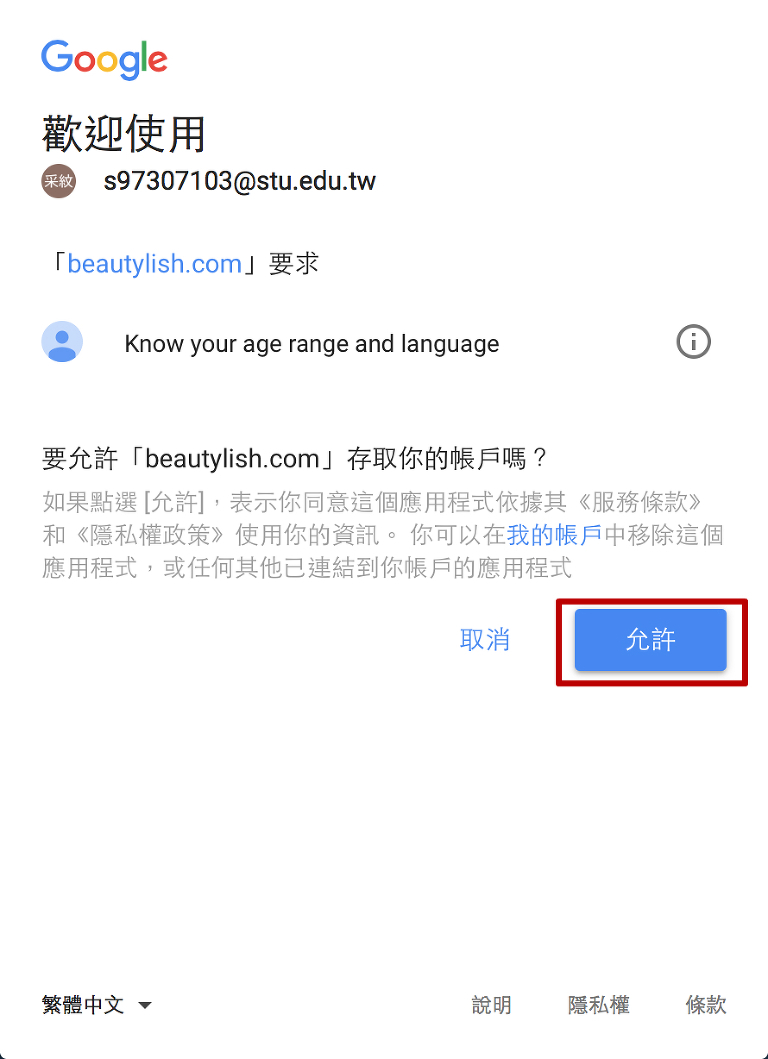
Task: Tap 取消 to cancel the request
Action: pos(485,640)
